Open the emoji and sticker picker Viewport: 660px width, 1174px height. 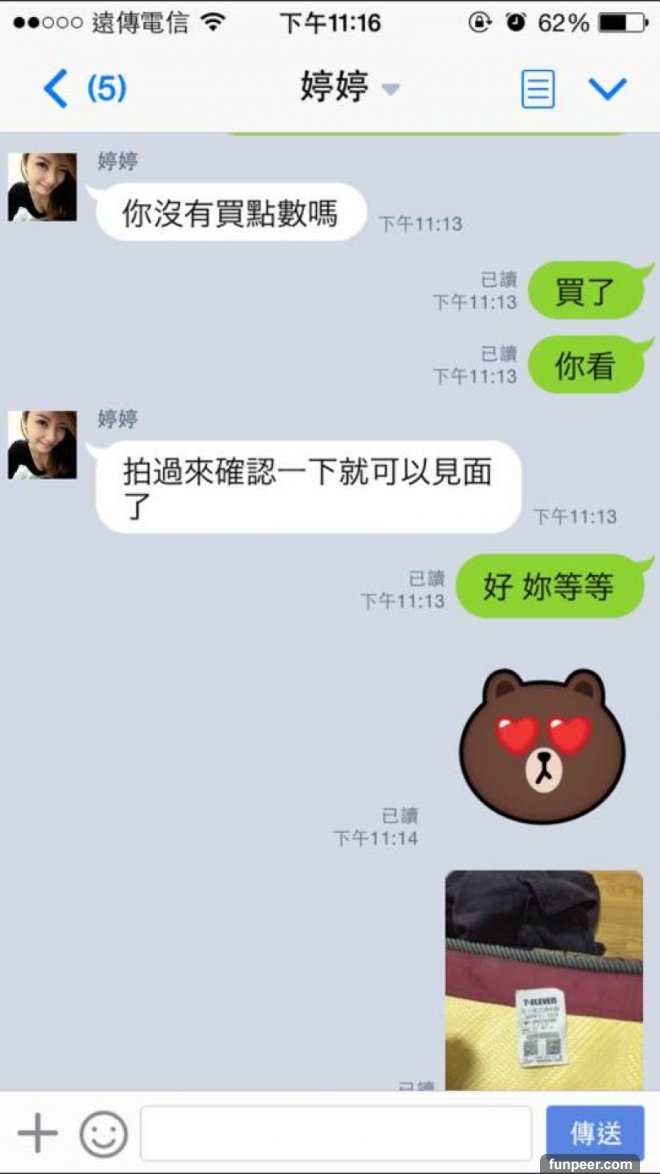[x=103, y=1133]
